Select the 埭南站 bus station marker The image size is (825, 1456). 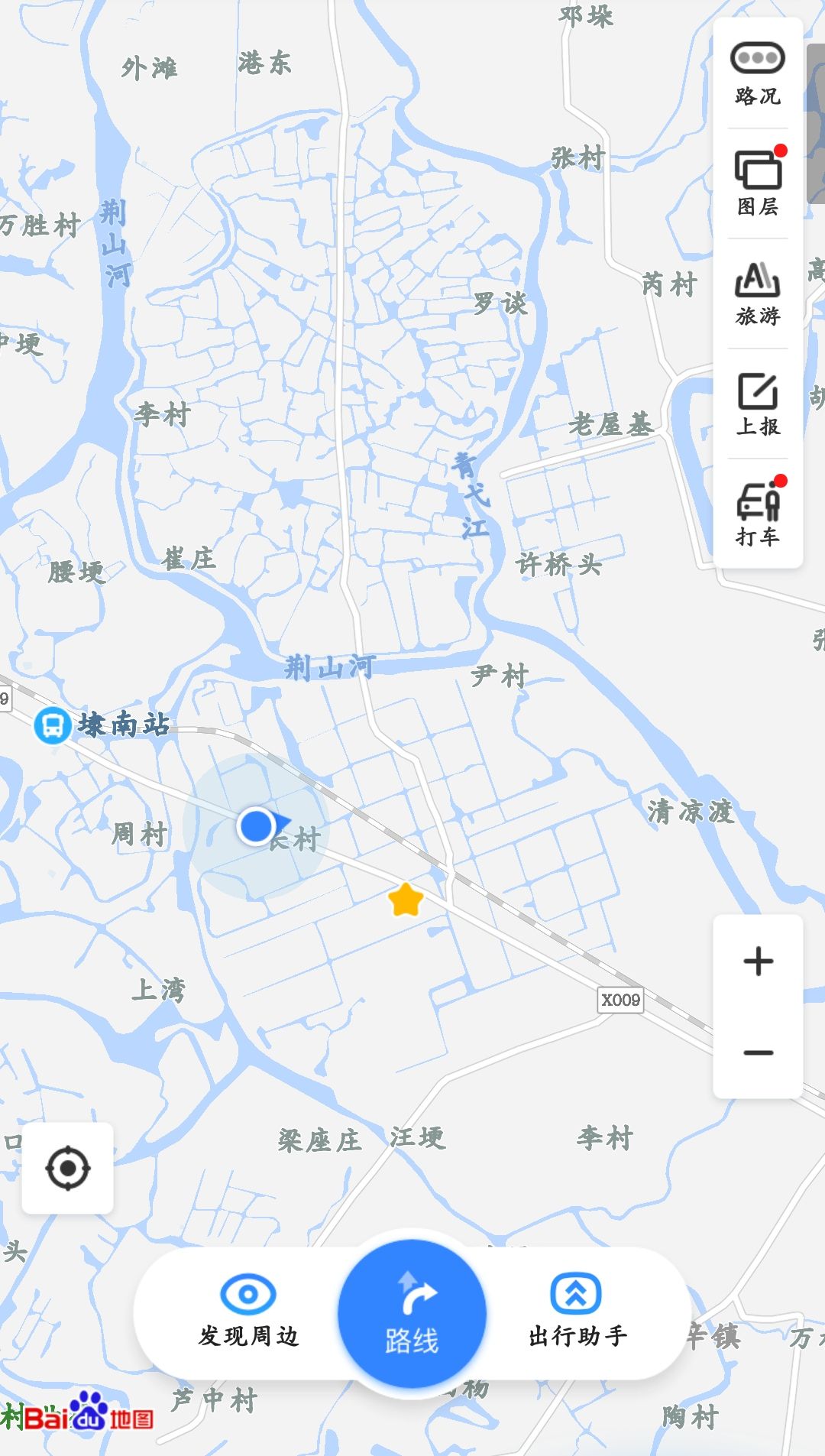[53, 724]
